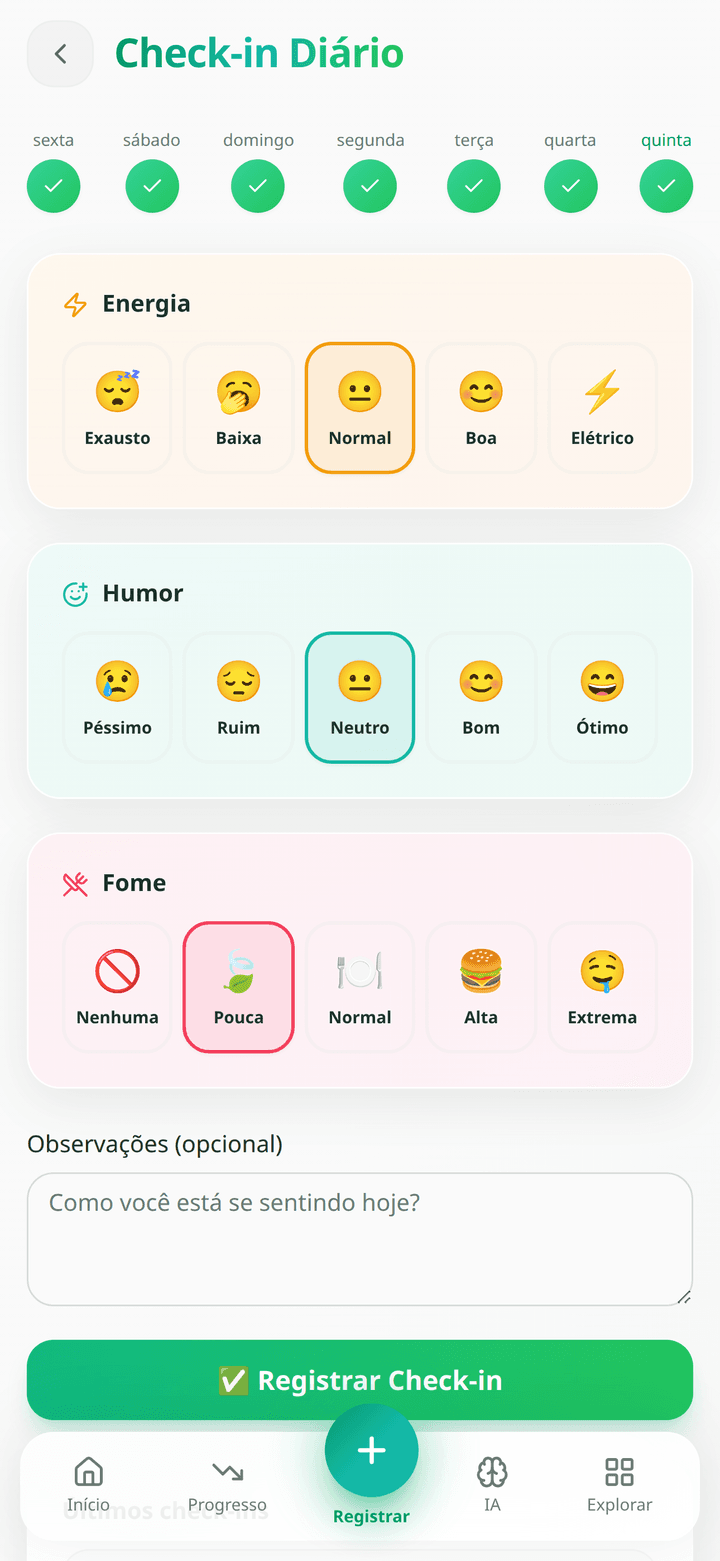Tap the Observações text field

pos(360,1239)
